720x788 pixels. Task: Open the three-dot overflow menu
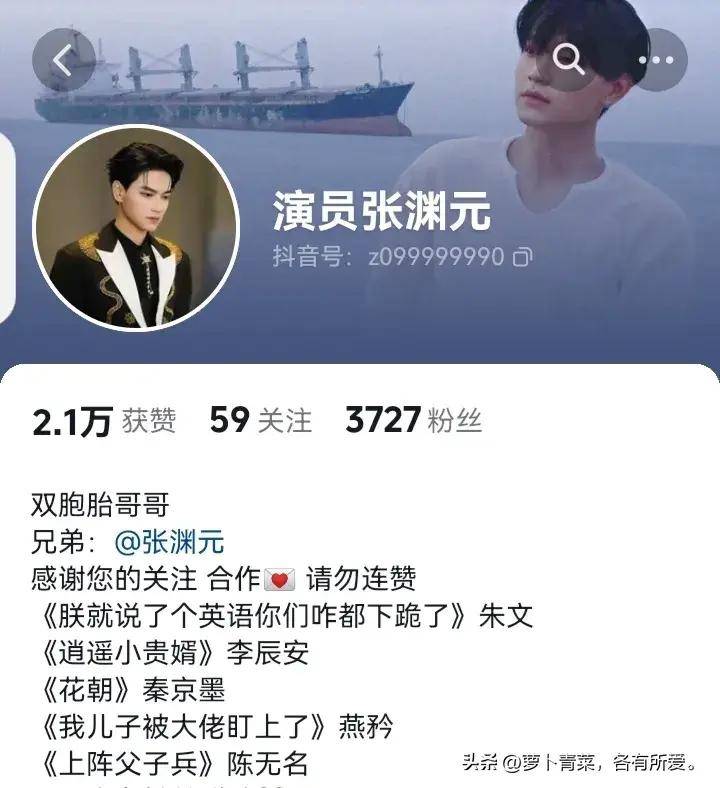pyautogui.click(x=657, y=60)
